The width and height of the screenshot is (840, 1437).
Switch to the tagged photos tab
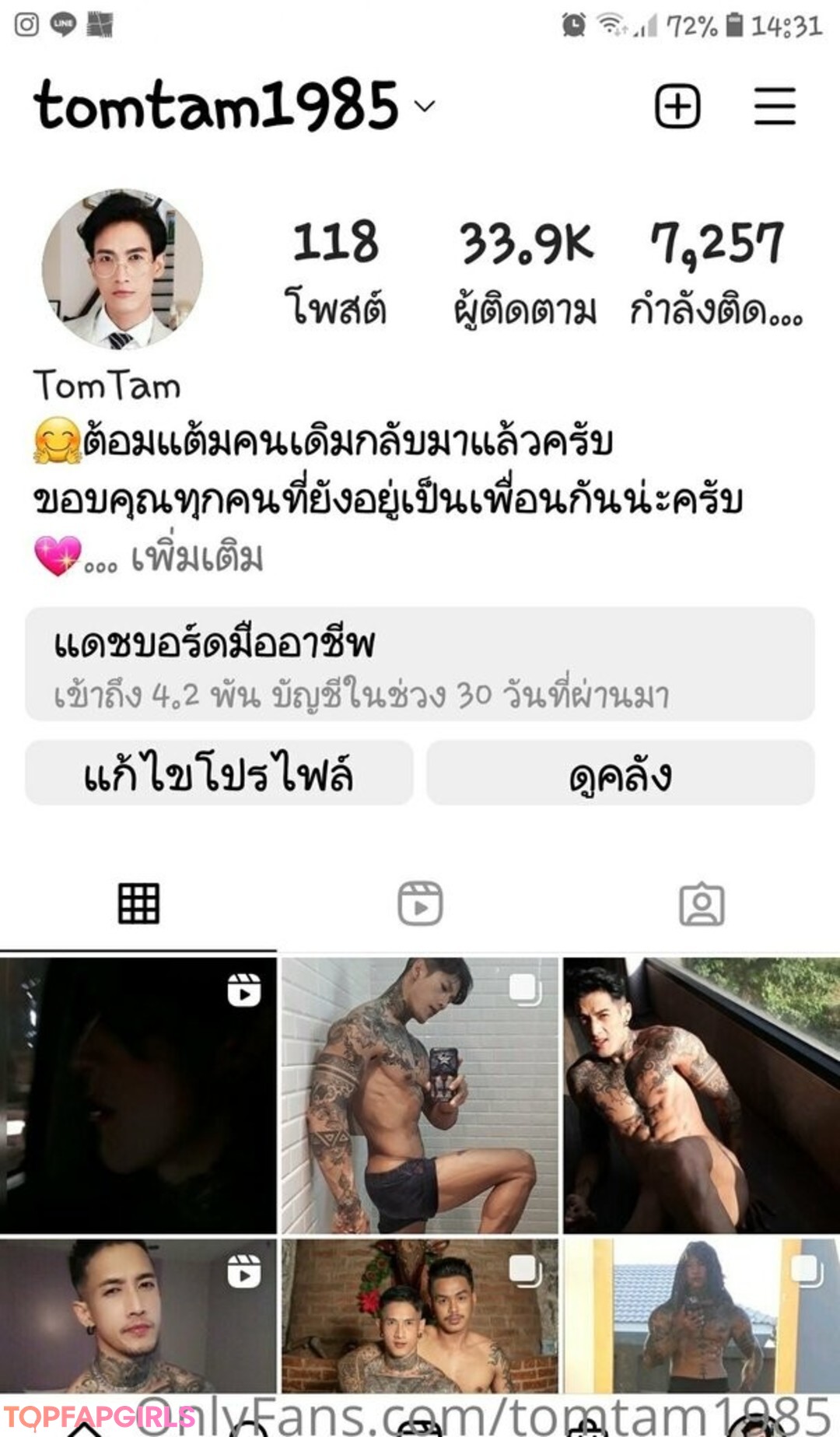[x=702, y=904]
